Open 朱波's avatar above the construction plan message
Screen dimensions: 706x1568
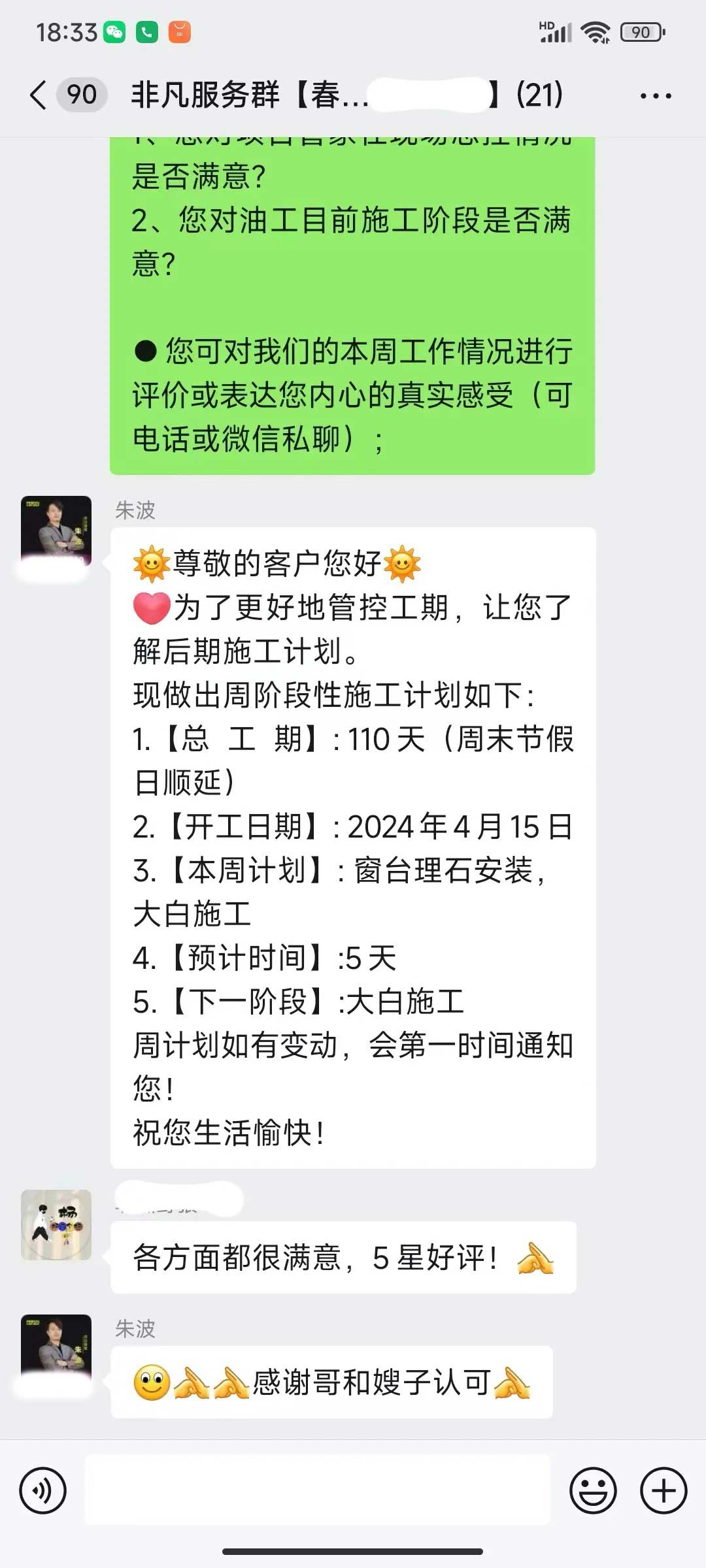[x=56, y=531]
